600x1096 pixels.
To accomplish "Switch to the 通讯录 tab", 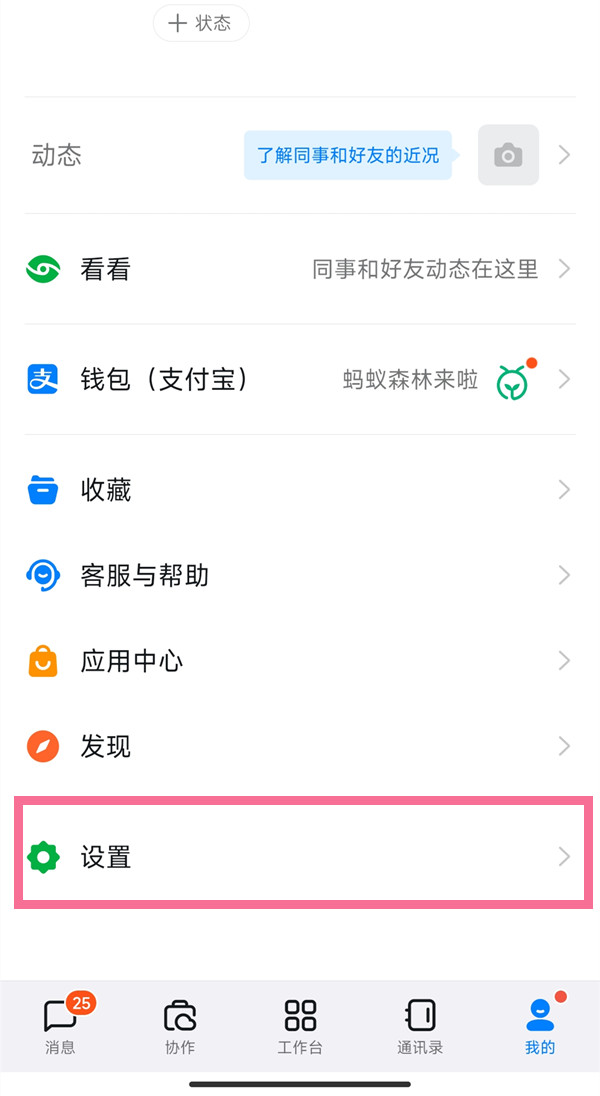I will (x=420, y=1025).
